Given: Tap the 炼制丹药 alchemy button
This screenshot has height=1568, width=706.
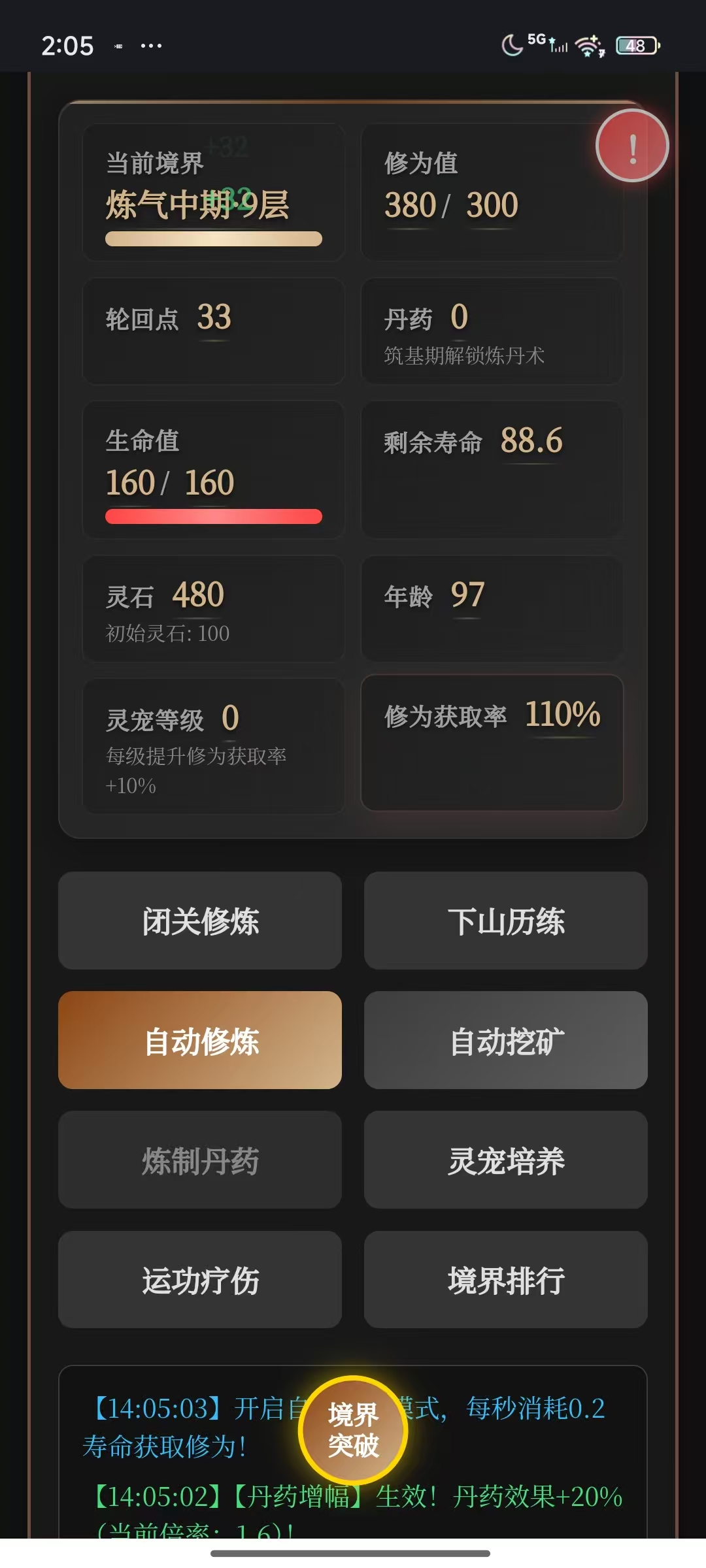Looking at the screenshot, I should 200,1160.
